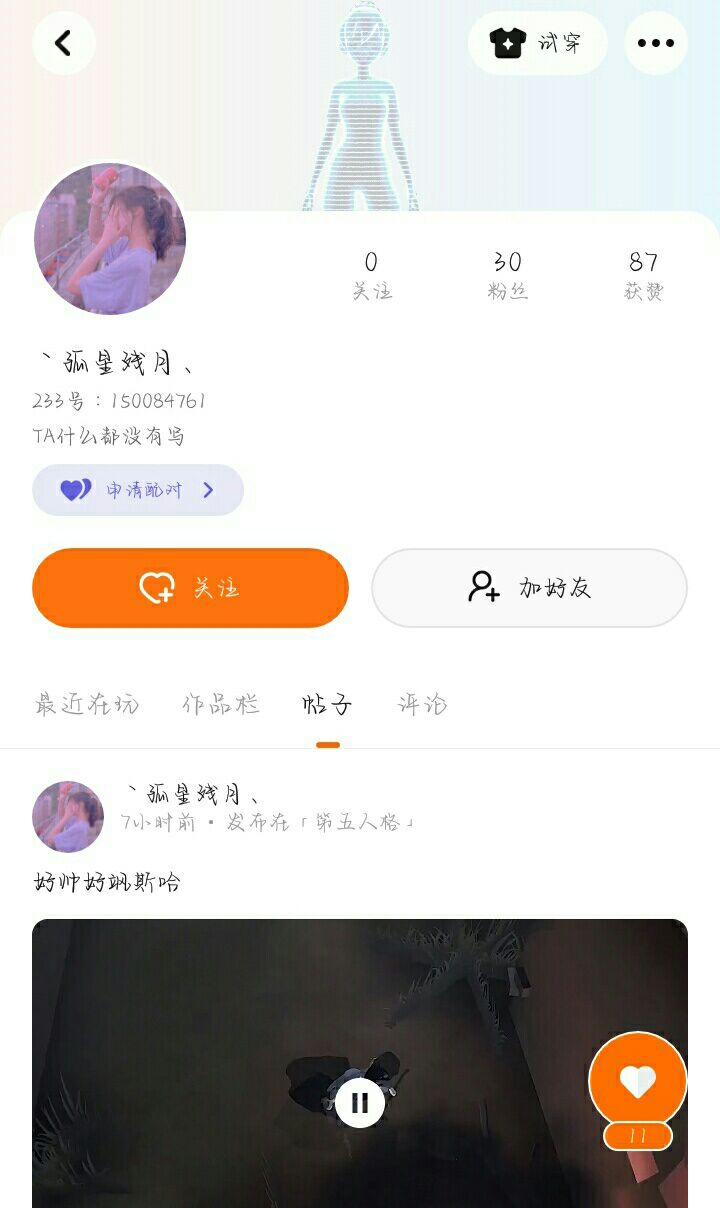720x1208 pixels.
Task: Open the post author's small avatar
Action: pyautogui.click(x=68, y=817)
